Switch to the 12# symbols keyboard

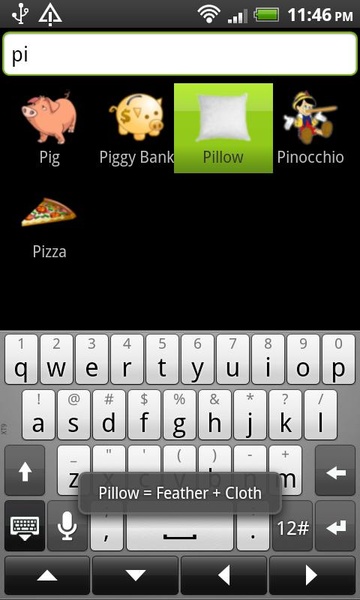[x=293, y=528]
